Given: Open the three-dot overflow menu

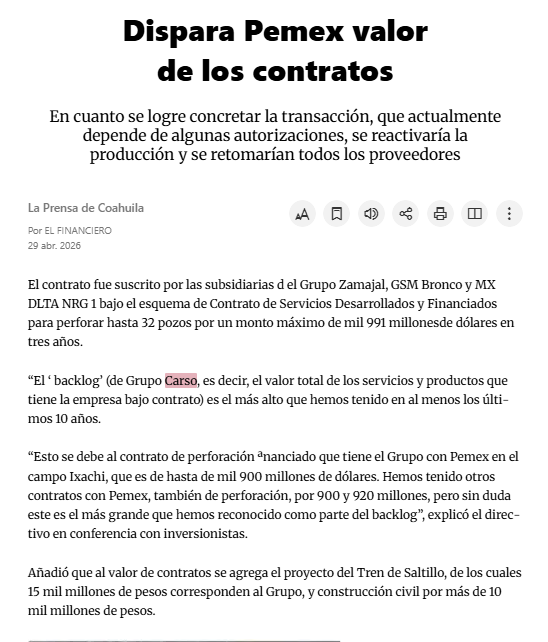Looking at the screenshot, I should tap(509, 213).
